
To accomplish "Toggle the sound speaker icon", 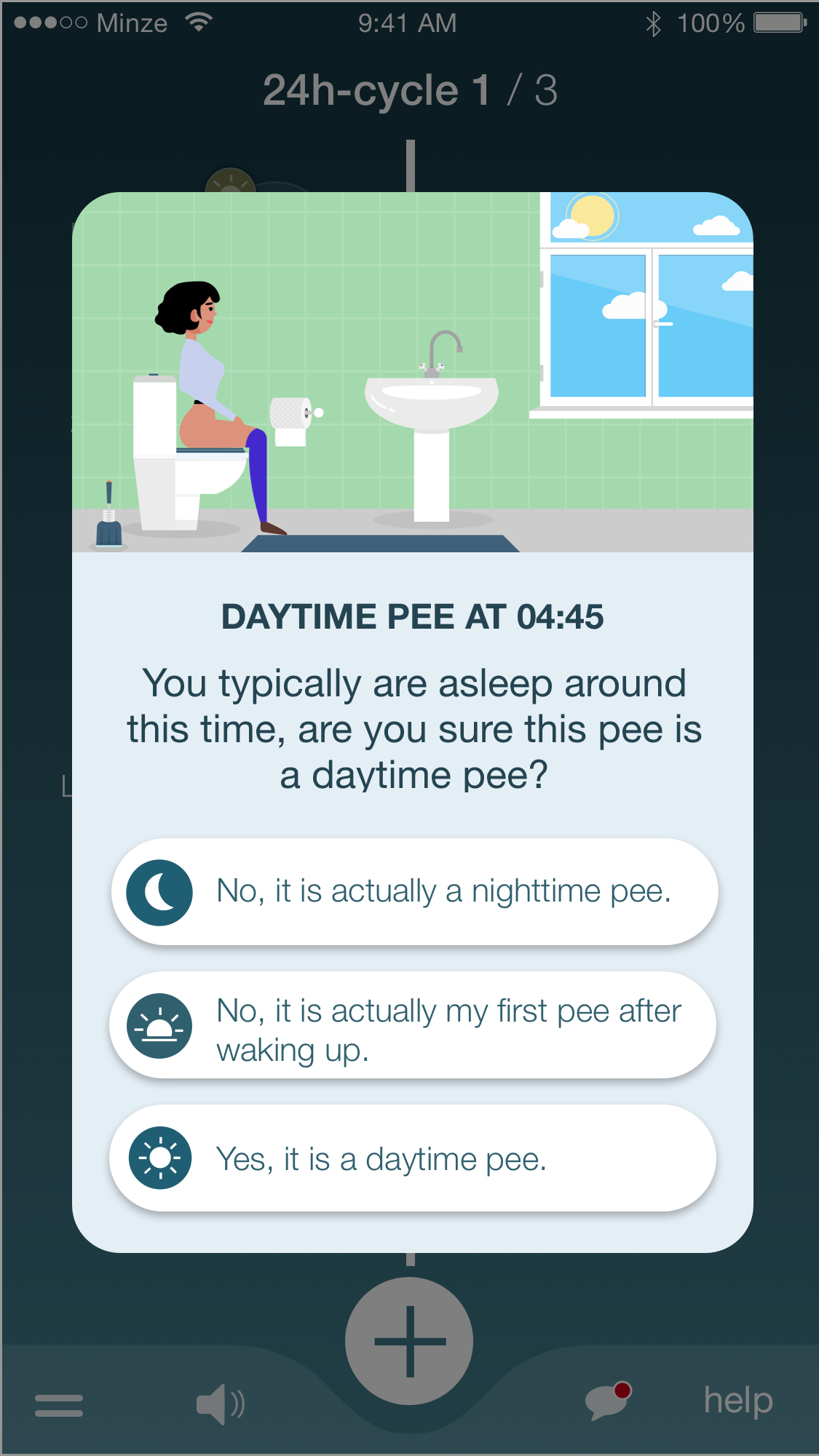I will (221, 1404).
